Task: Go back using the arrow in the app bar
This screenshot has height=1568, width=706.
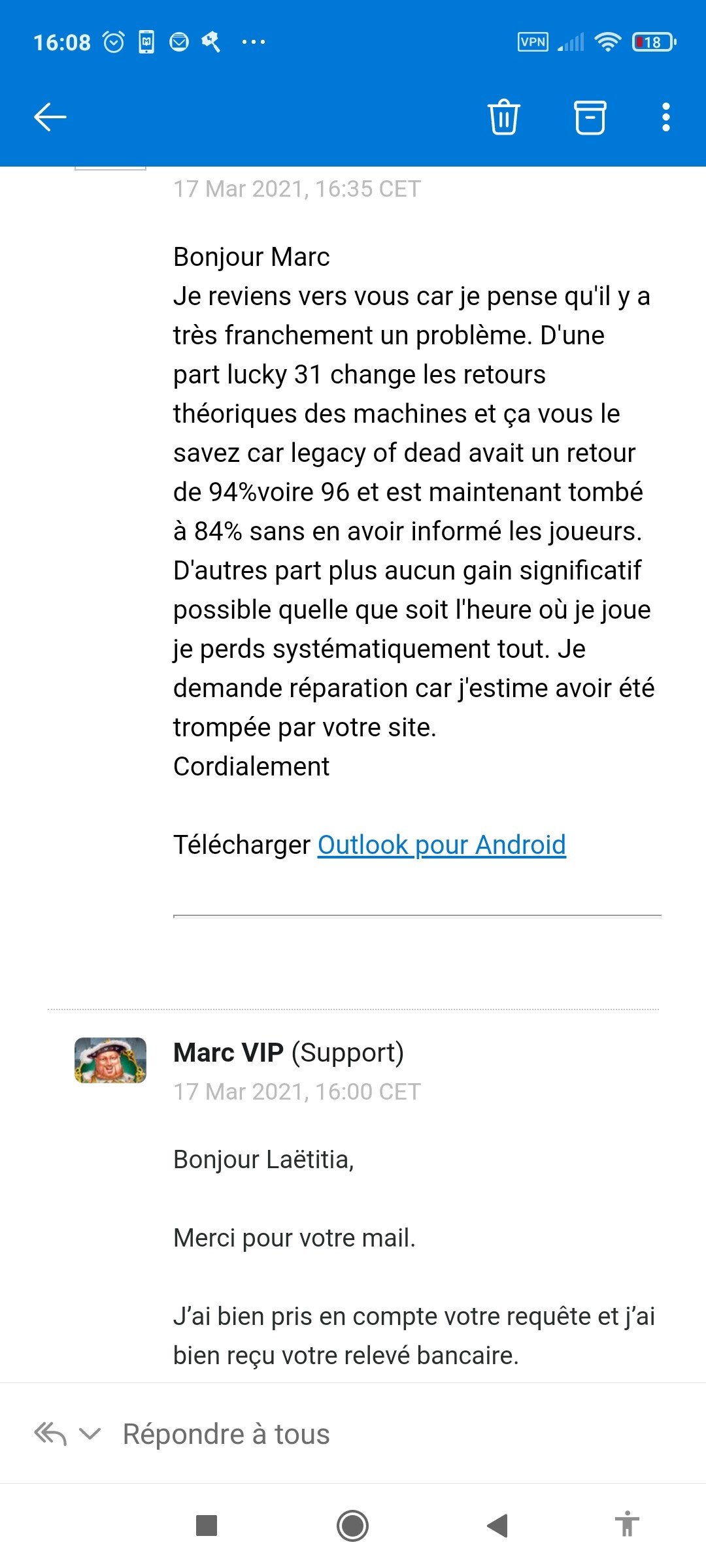Action: (50, 118)
